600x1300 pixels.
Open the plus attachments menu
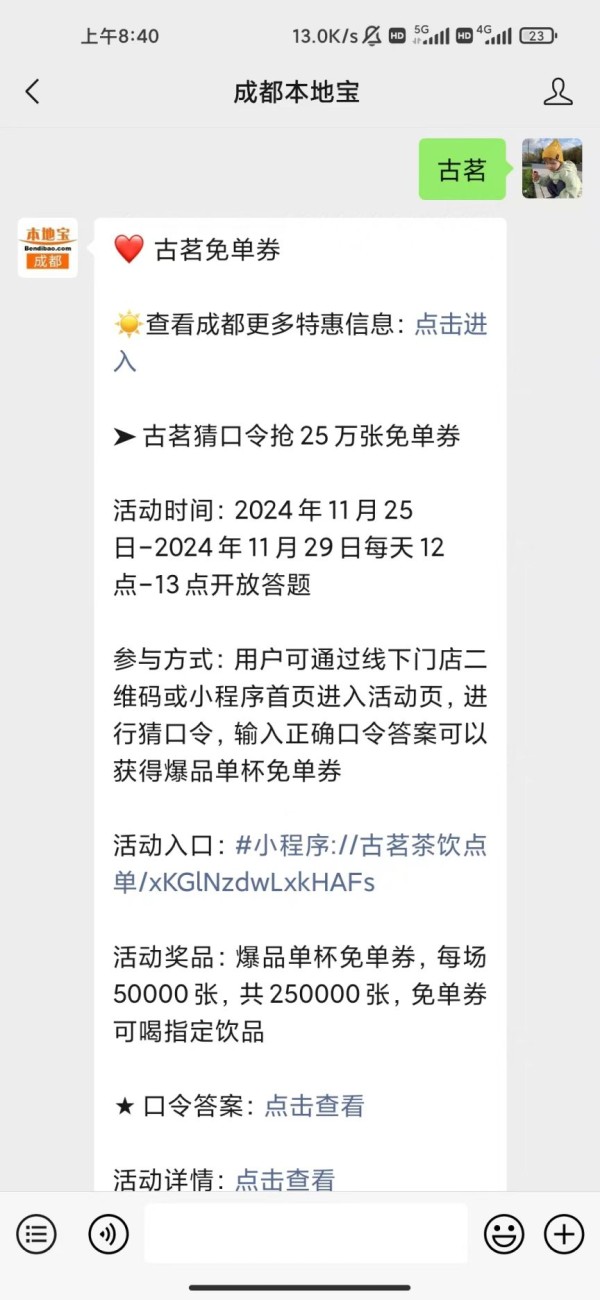point(564,1234)
